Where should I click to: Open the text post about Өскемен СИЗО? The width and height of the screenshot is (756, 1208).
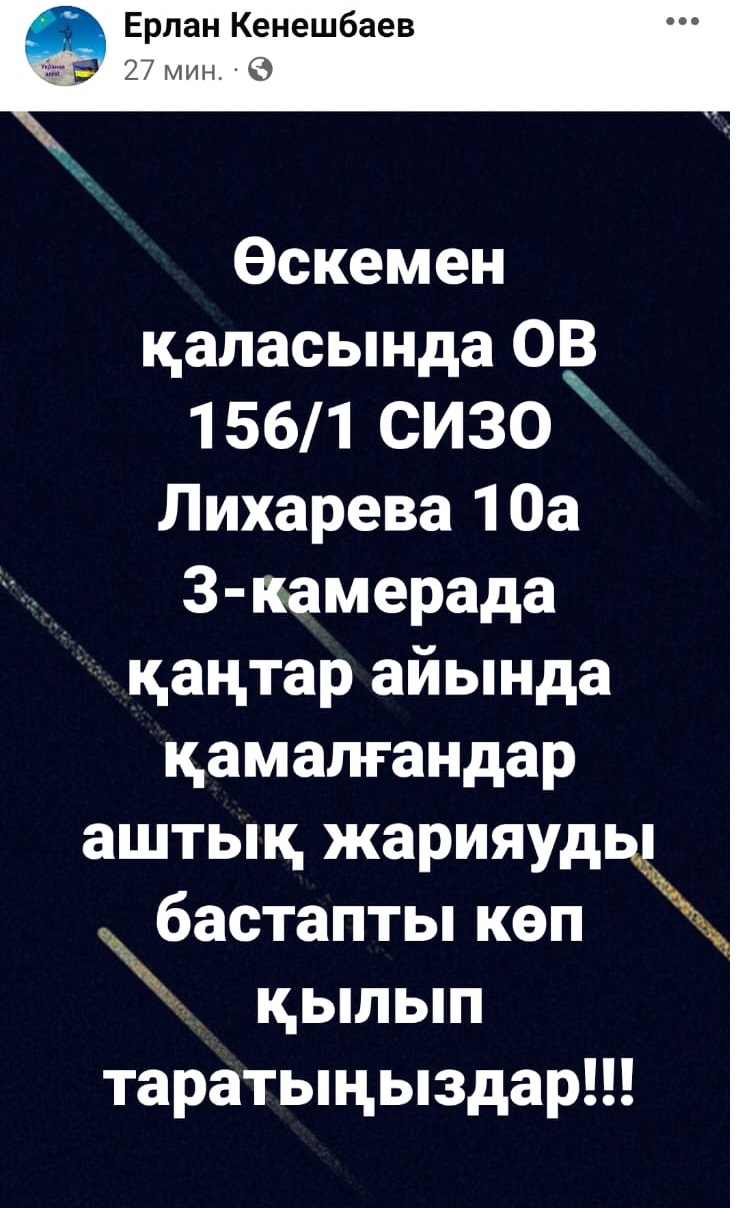coord(378,660)
